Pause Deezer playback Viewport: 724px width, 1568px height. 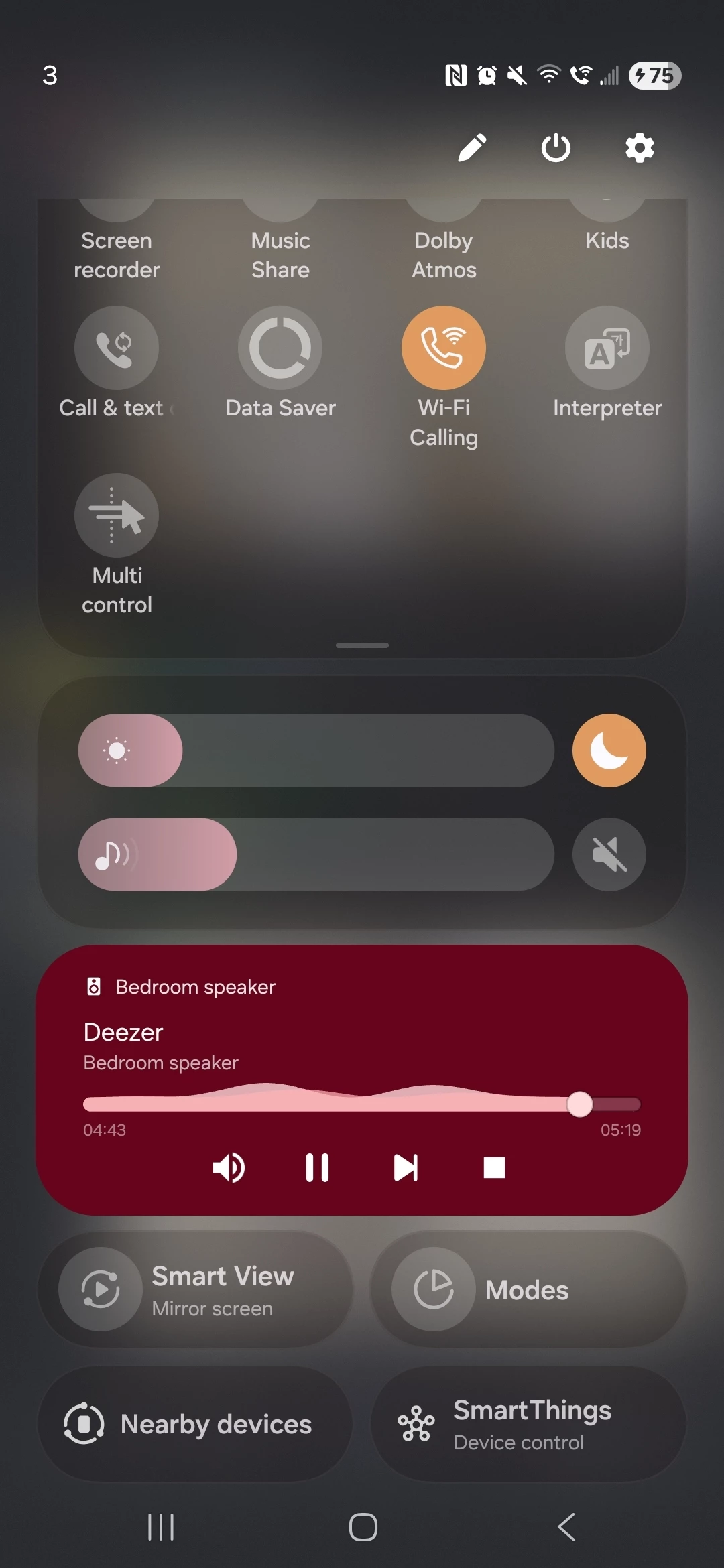(317, 1168)
